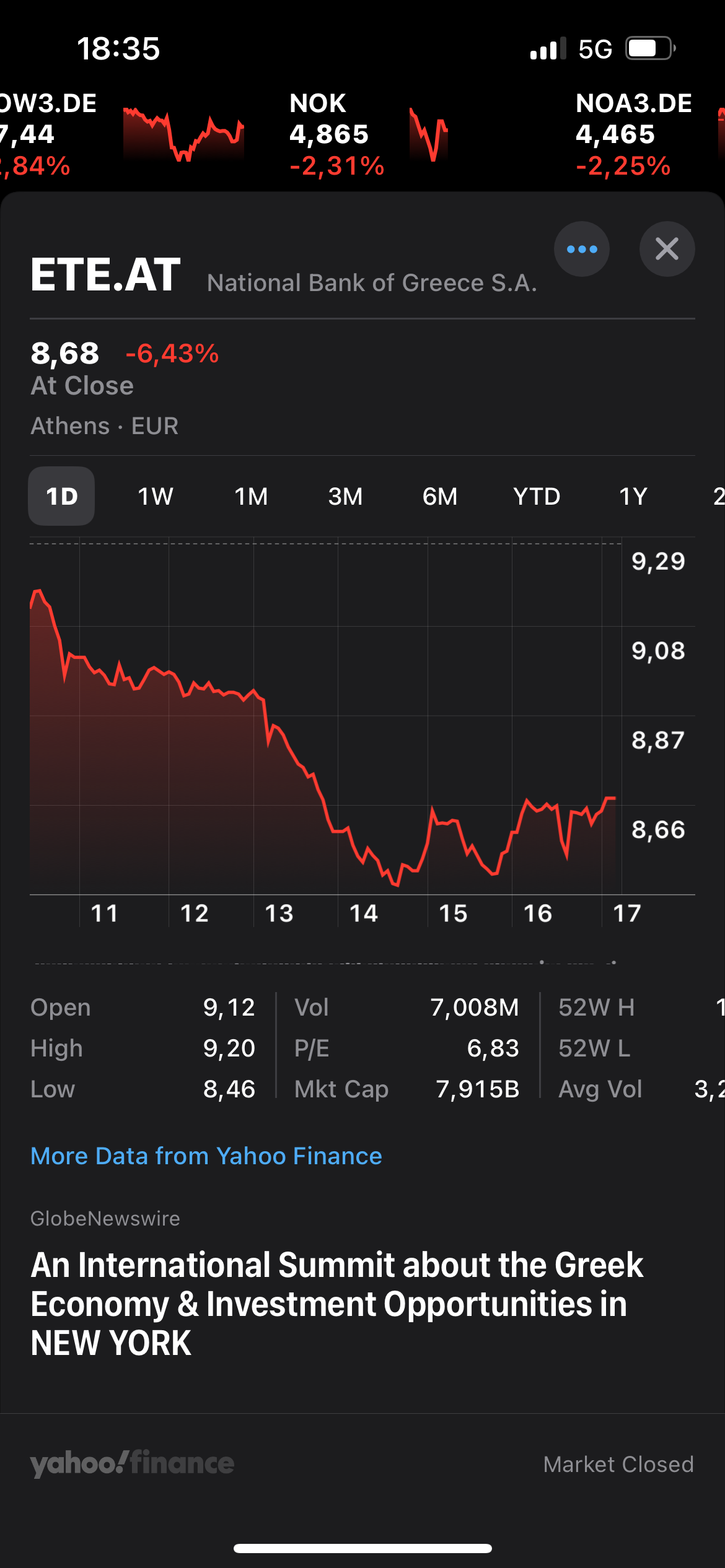Show the 1M price chart
The width and height of the screenshot is (725, 1568).
click(251, 496)
